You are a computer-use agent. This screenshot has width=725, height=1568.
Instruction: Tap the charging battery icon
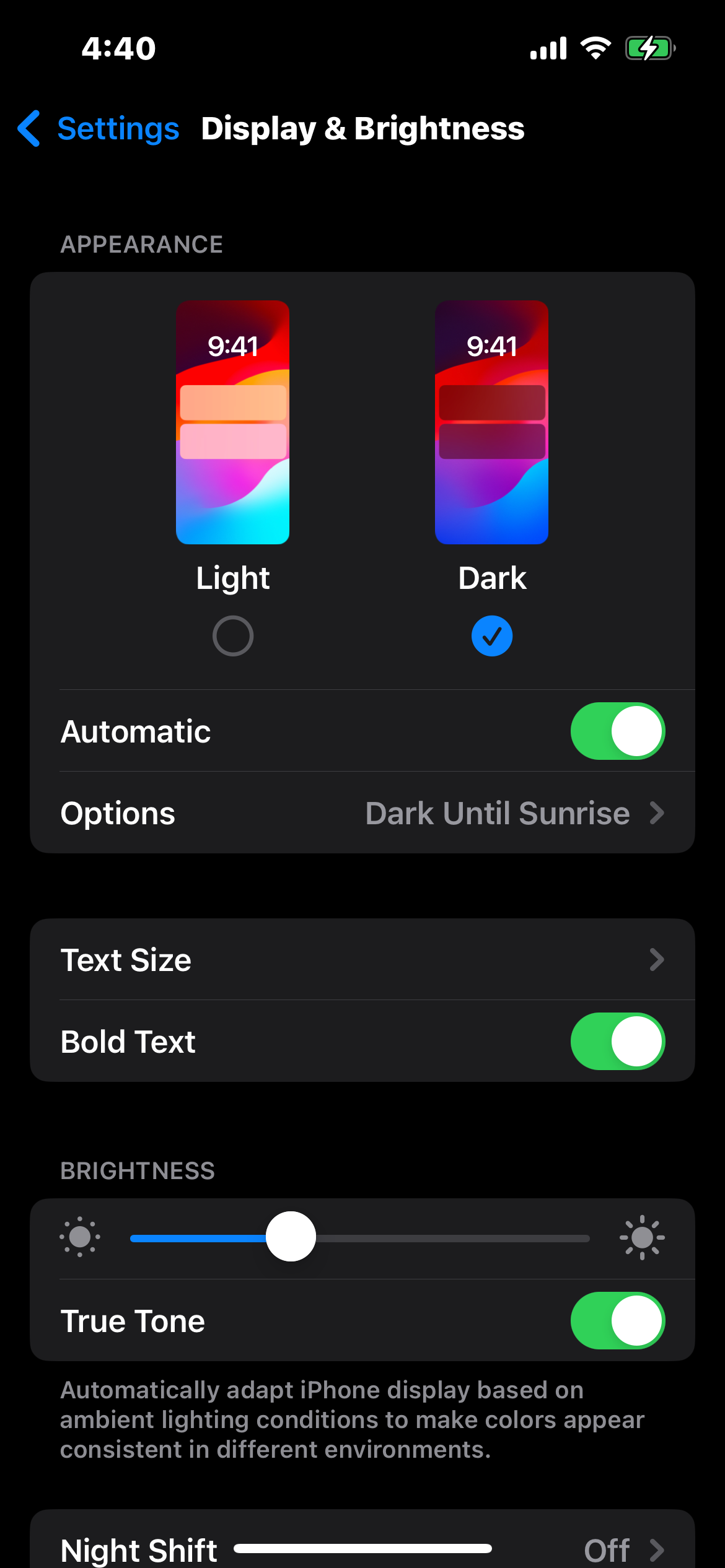(x=648, y=47)
